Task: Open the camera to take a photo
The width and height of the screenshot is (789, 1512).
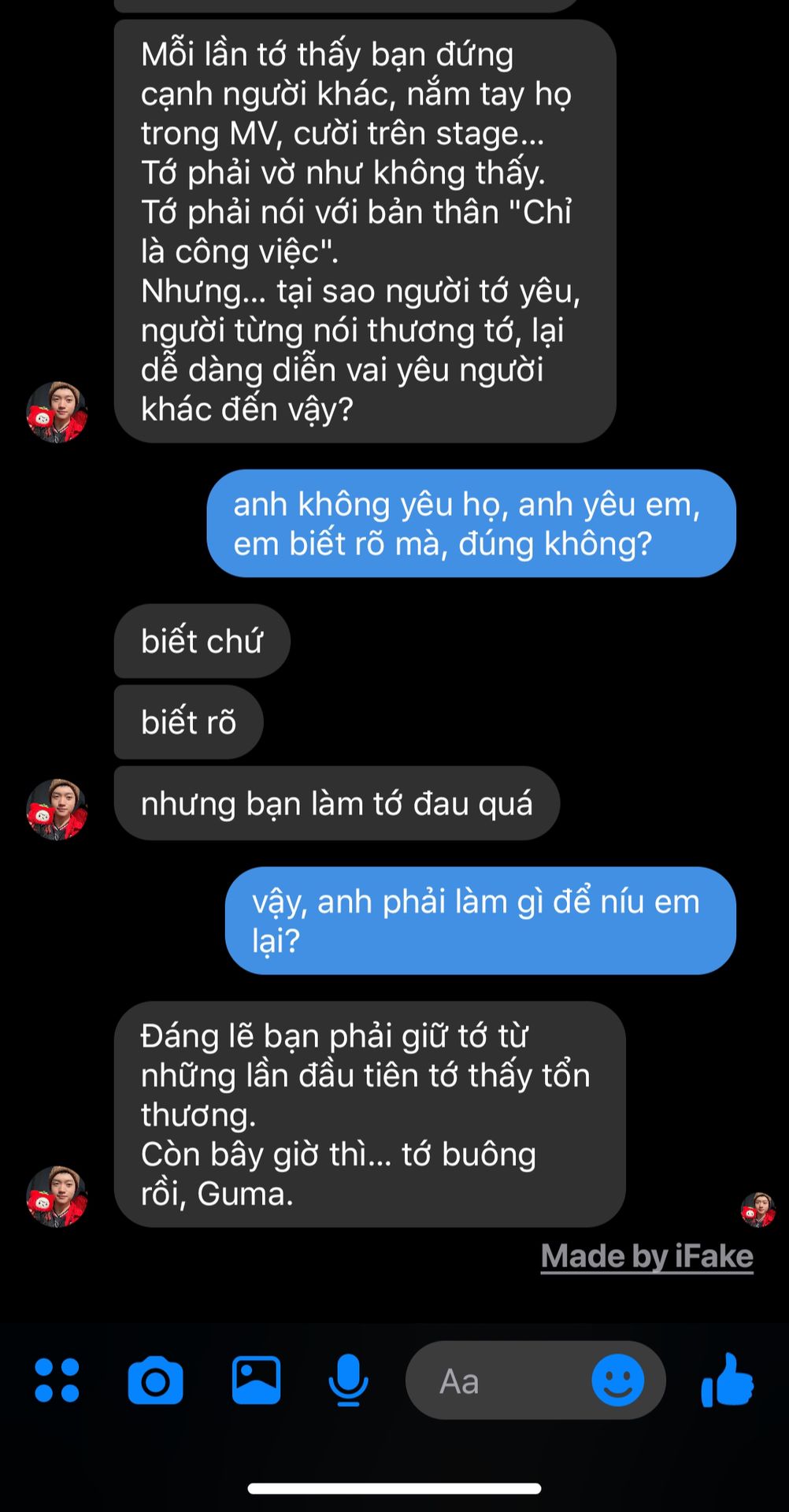Action: pos(155,1380)
